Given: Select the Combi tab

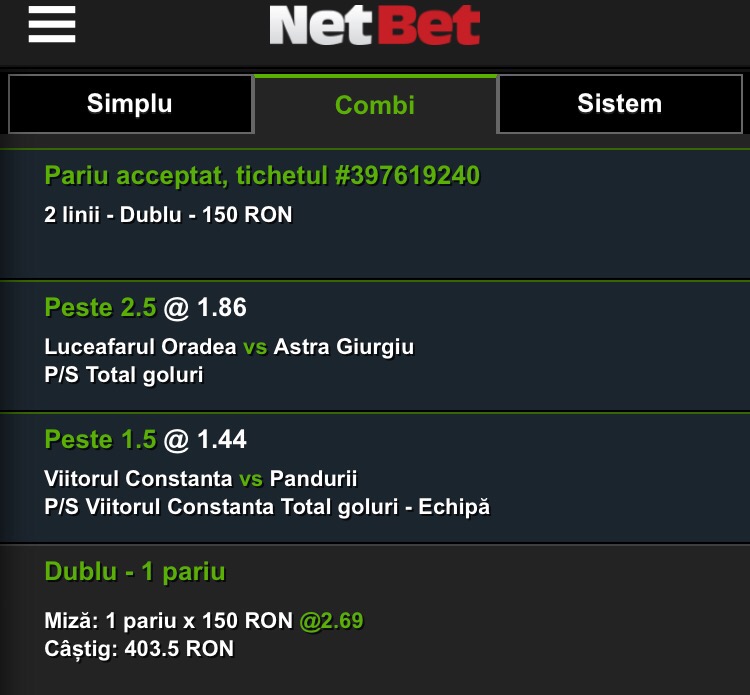Looking at the screenshot, I should click(x=375, y=104).
